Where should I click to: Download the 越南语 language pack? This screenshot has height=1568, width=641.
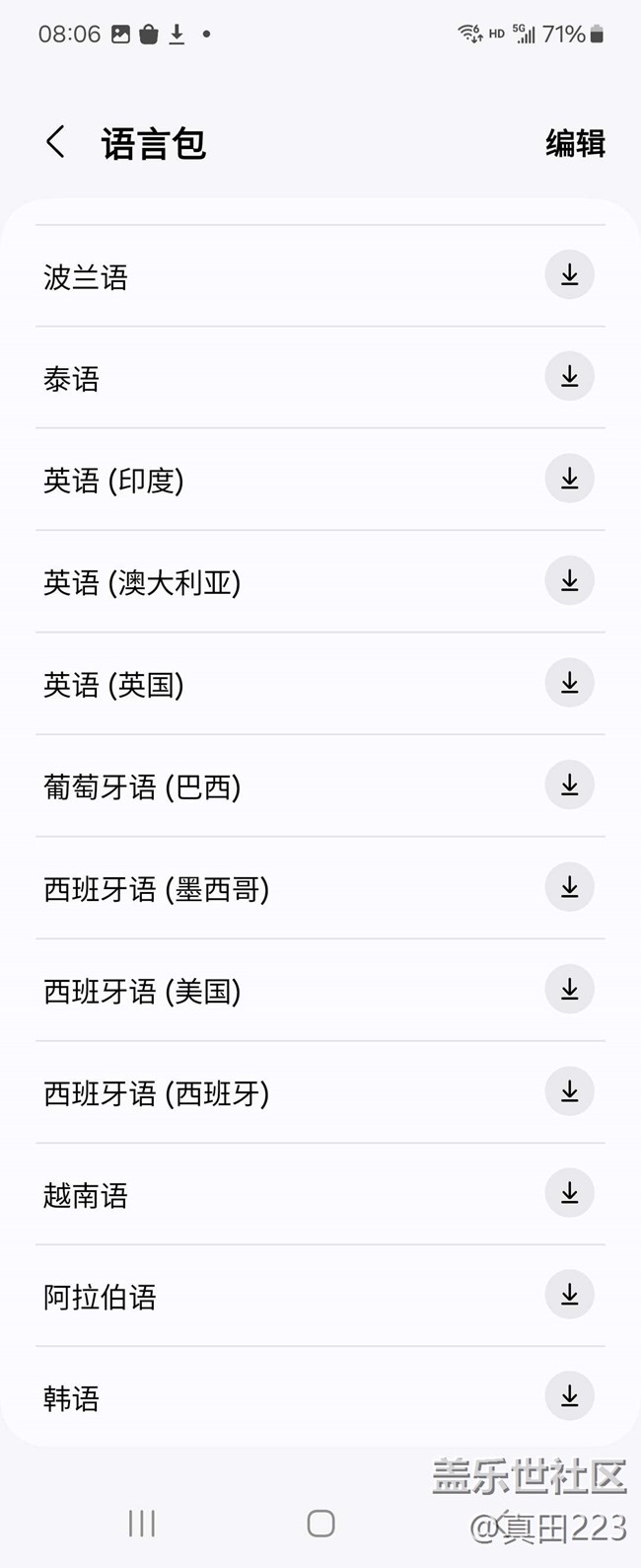click(569, 1194)
